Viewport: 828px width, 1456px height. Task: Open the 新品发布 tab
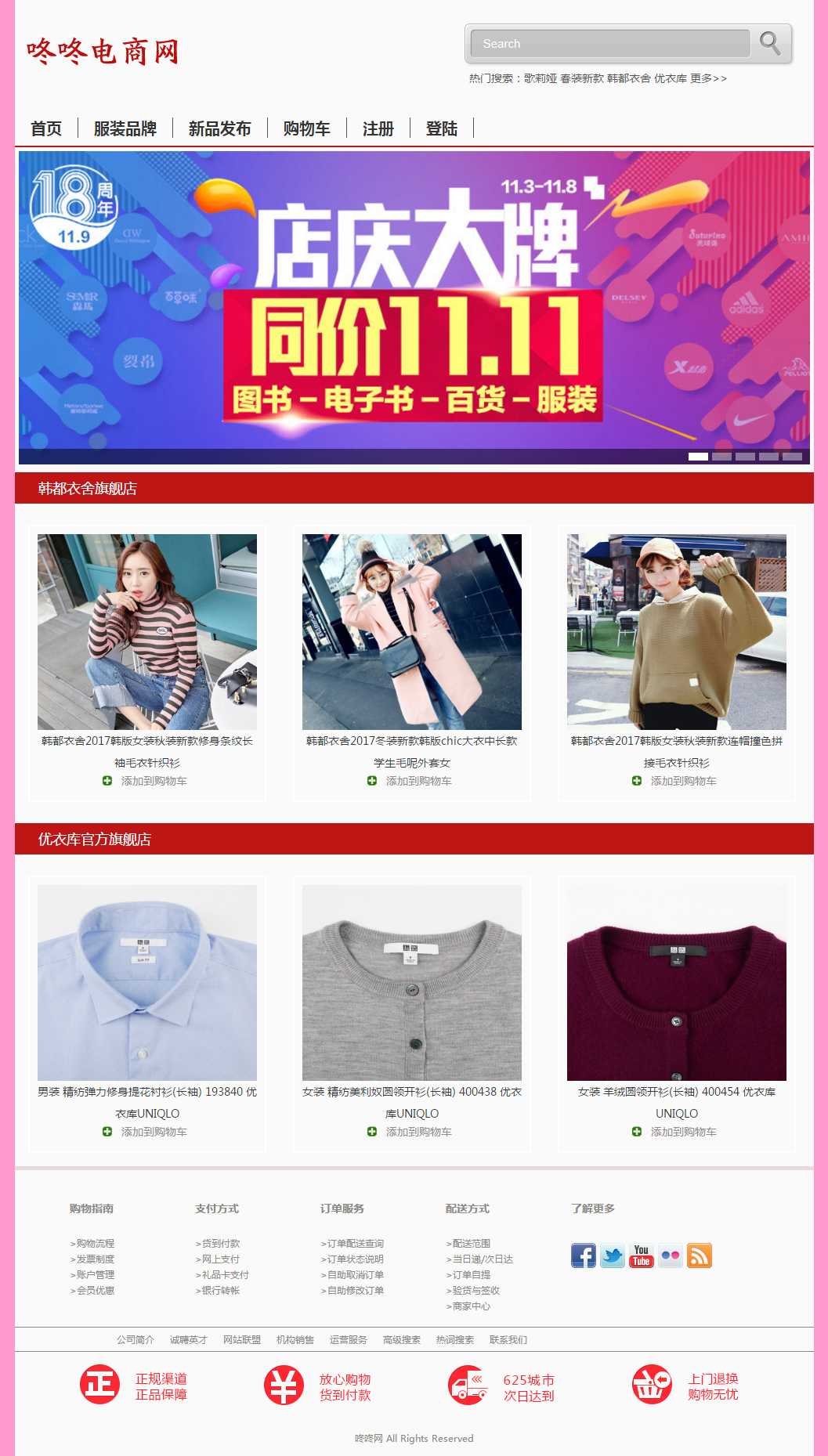pos(219,128)
